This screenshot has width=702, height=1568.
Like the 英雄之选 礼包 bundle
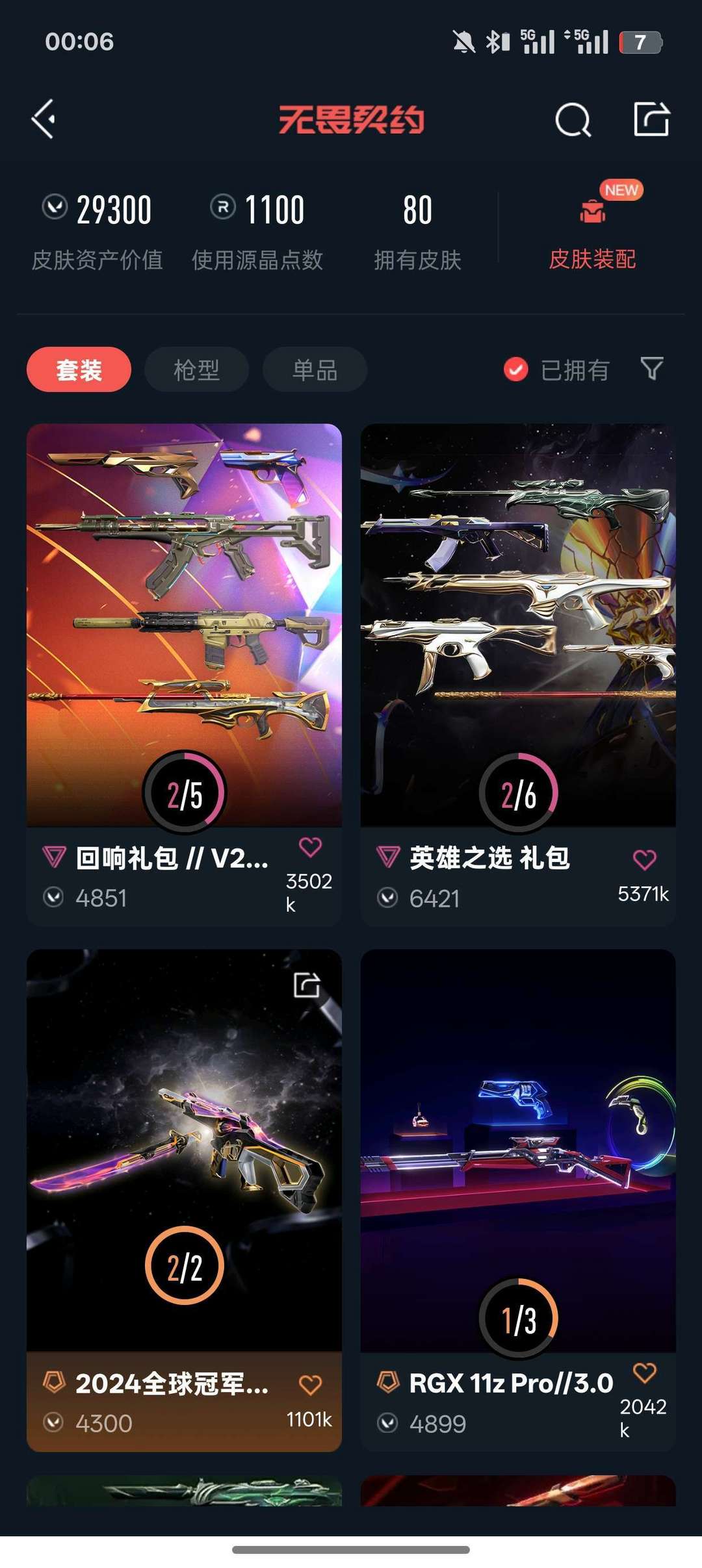644,859
